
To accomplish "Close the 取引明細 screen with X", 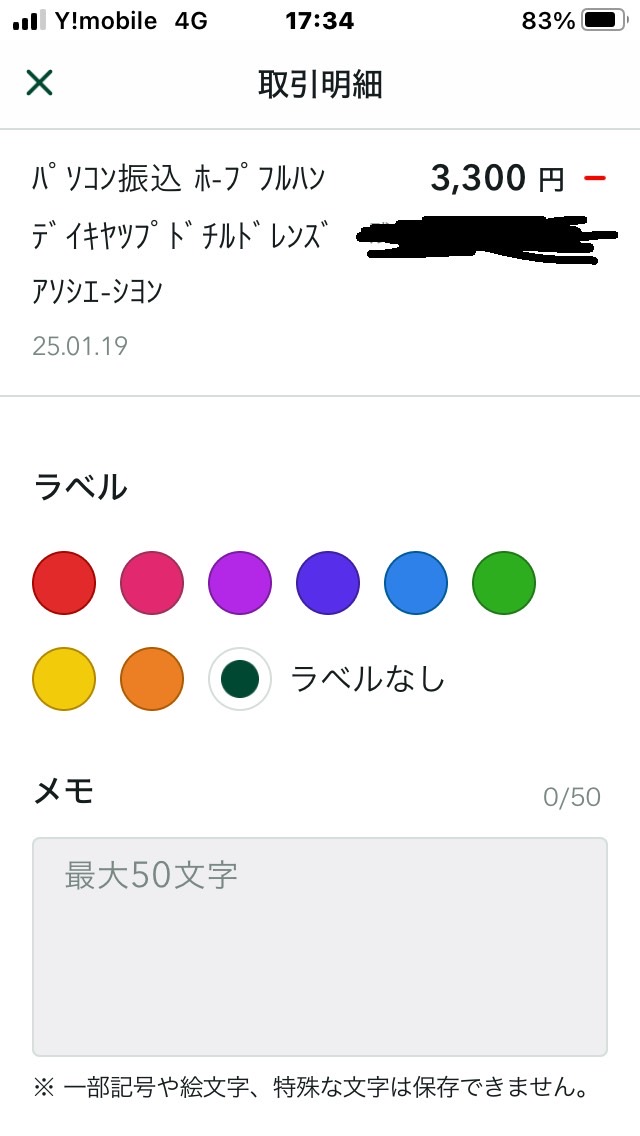I will [x=39, y=83].
